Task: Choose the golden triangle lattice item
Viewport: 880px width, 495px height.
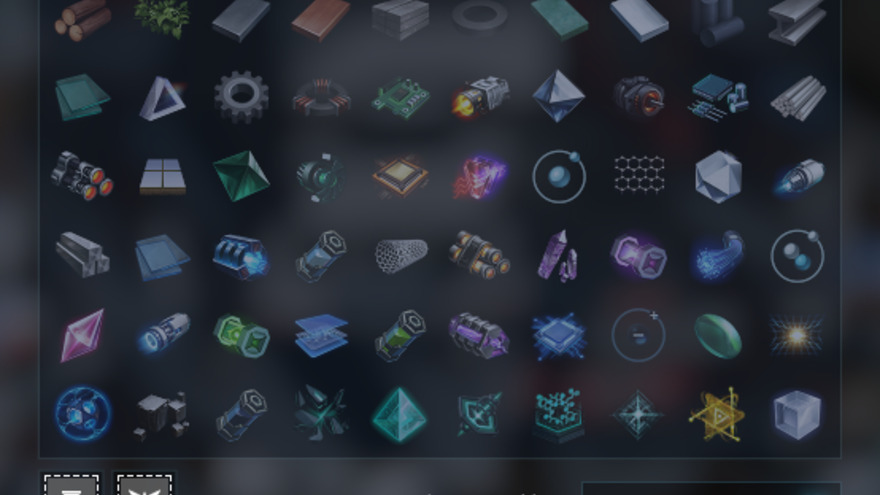Action: click(718, 413)
